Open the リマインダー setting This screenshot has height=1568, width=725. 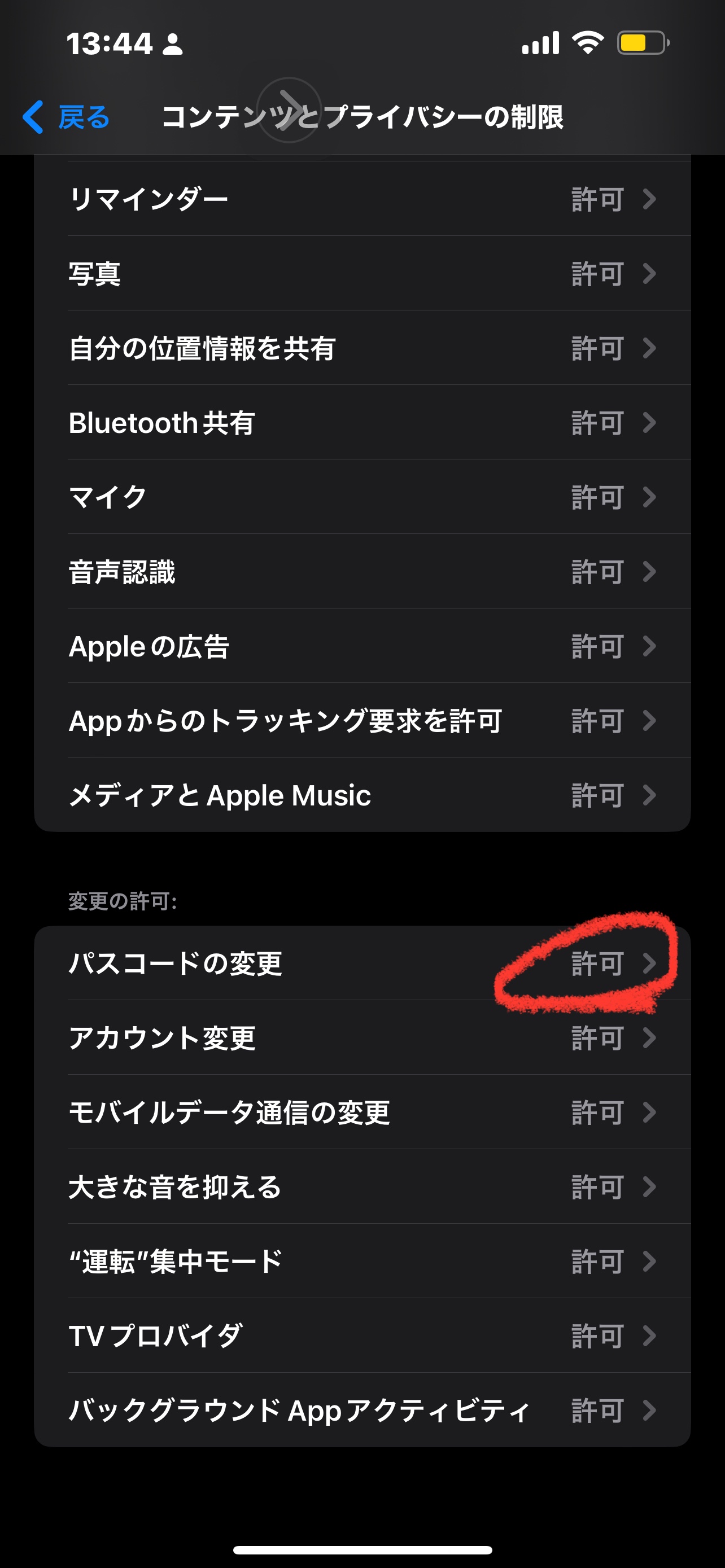click(362, 199)
